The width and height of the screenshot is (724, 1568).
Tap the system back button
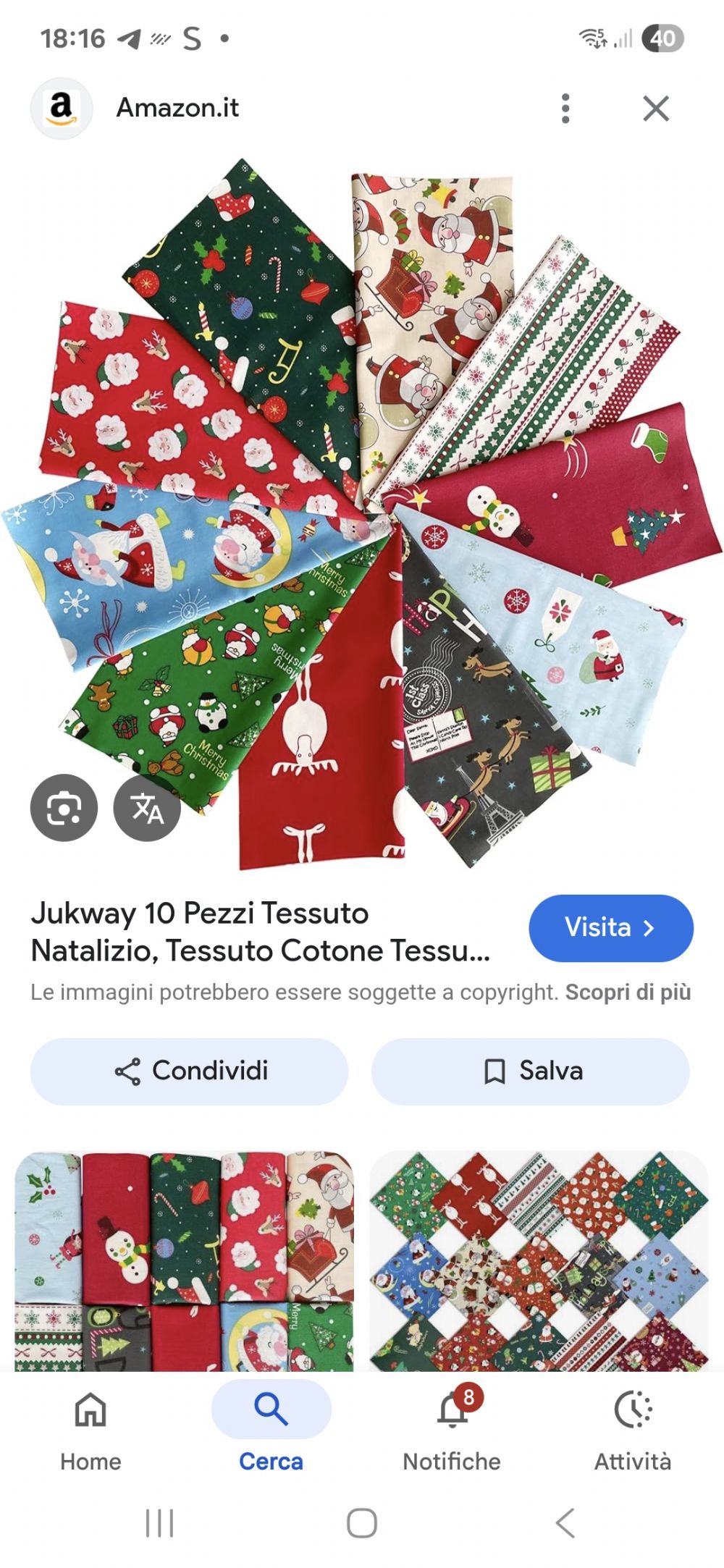tap(565, 1523)
